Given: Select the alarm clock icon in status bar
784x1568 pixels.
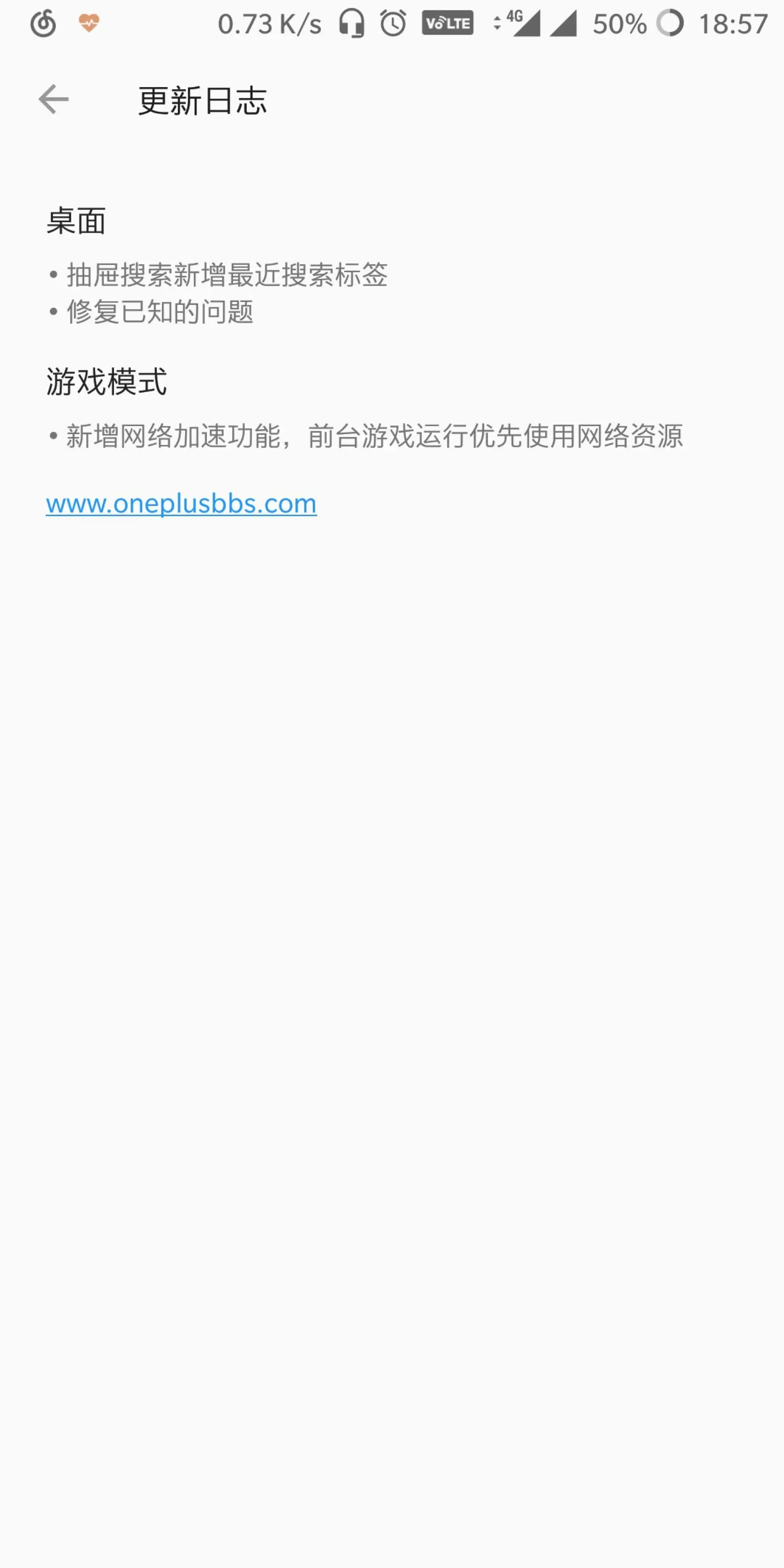Looking at the screenshot, I should [x=393, y=24].
